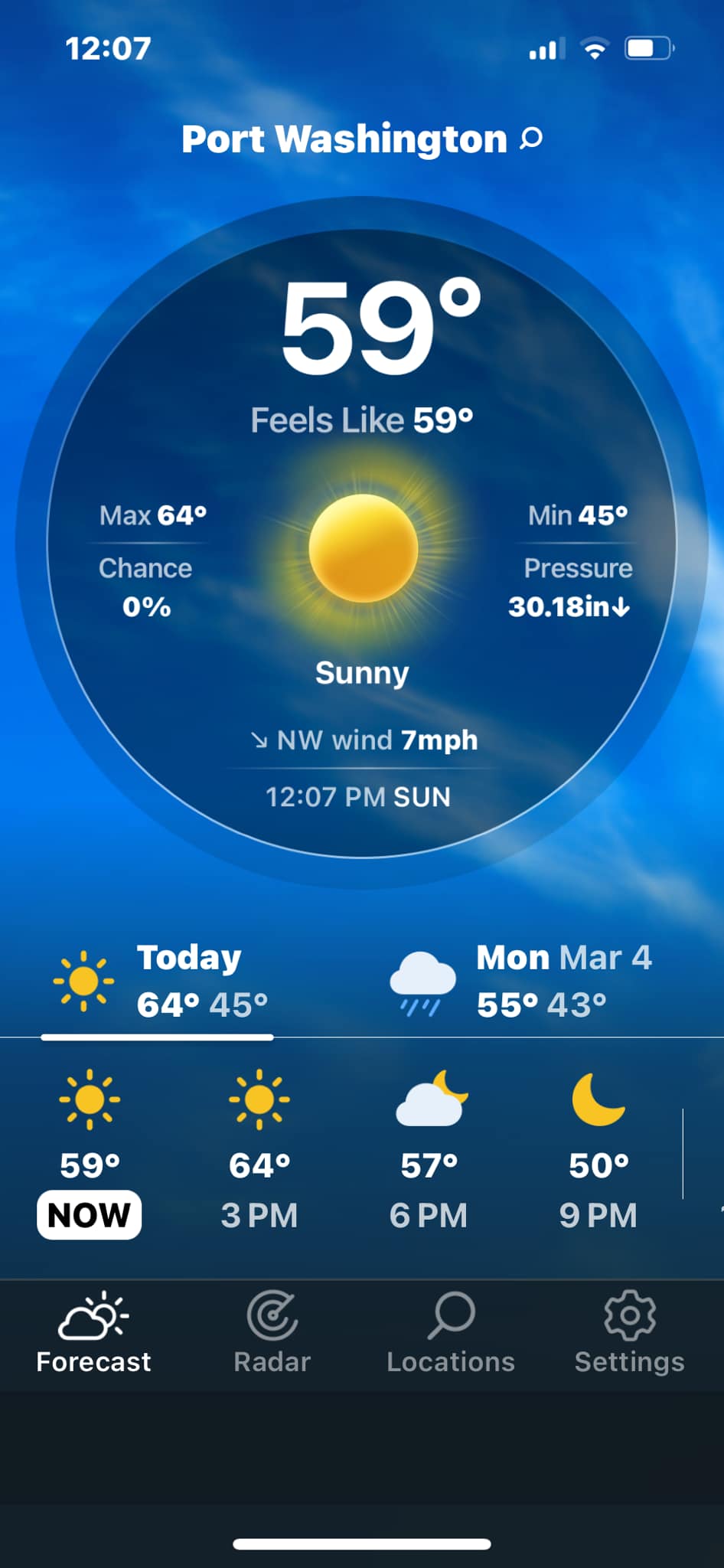Select the 9 PM hourly forecast
The height and width of the screenshot is (1568, 724).
tap(598, 1154)
